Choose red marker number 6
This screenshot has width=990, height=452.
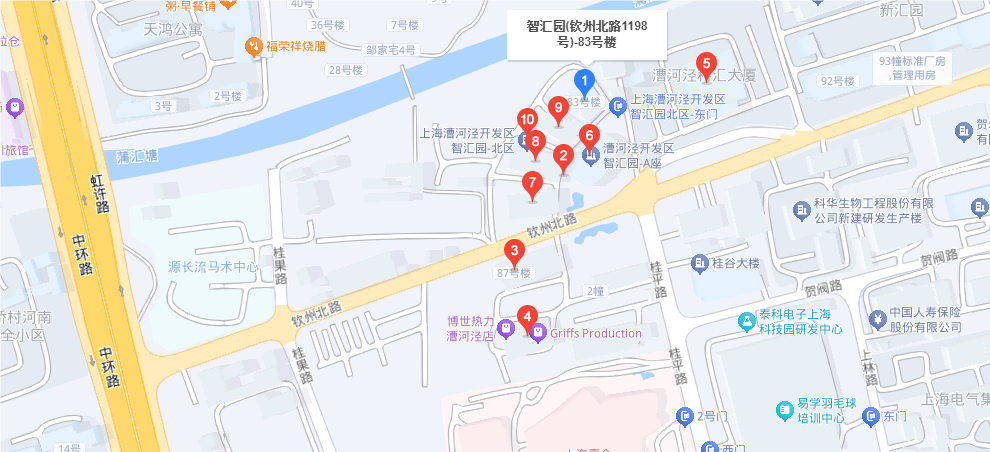pyautogui.click(x=589, y=136)
